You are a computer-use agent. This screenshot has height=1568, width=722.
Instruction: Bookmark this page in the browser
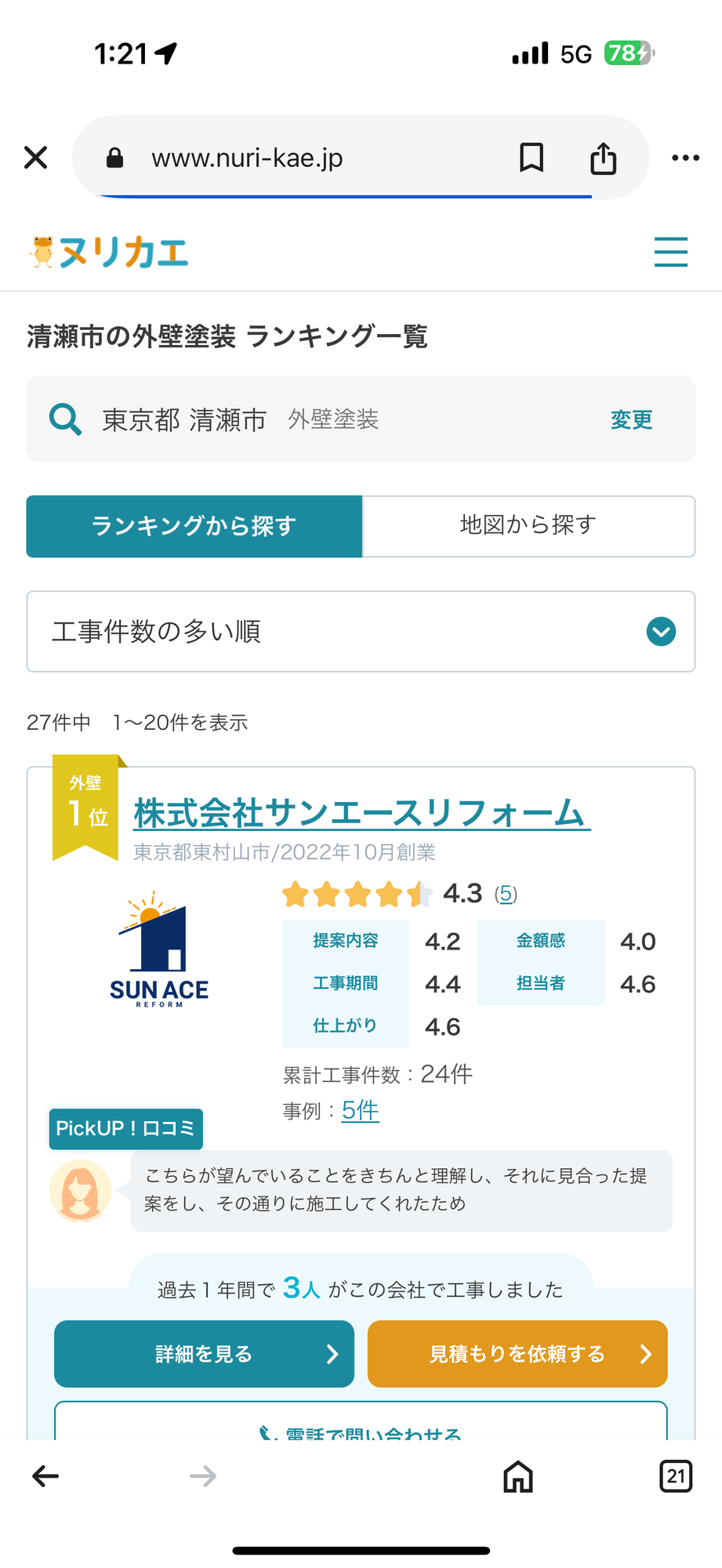point(532,158)
